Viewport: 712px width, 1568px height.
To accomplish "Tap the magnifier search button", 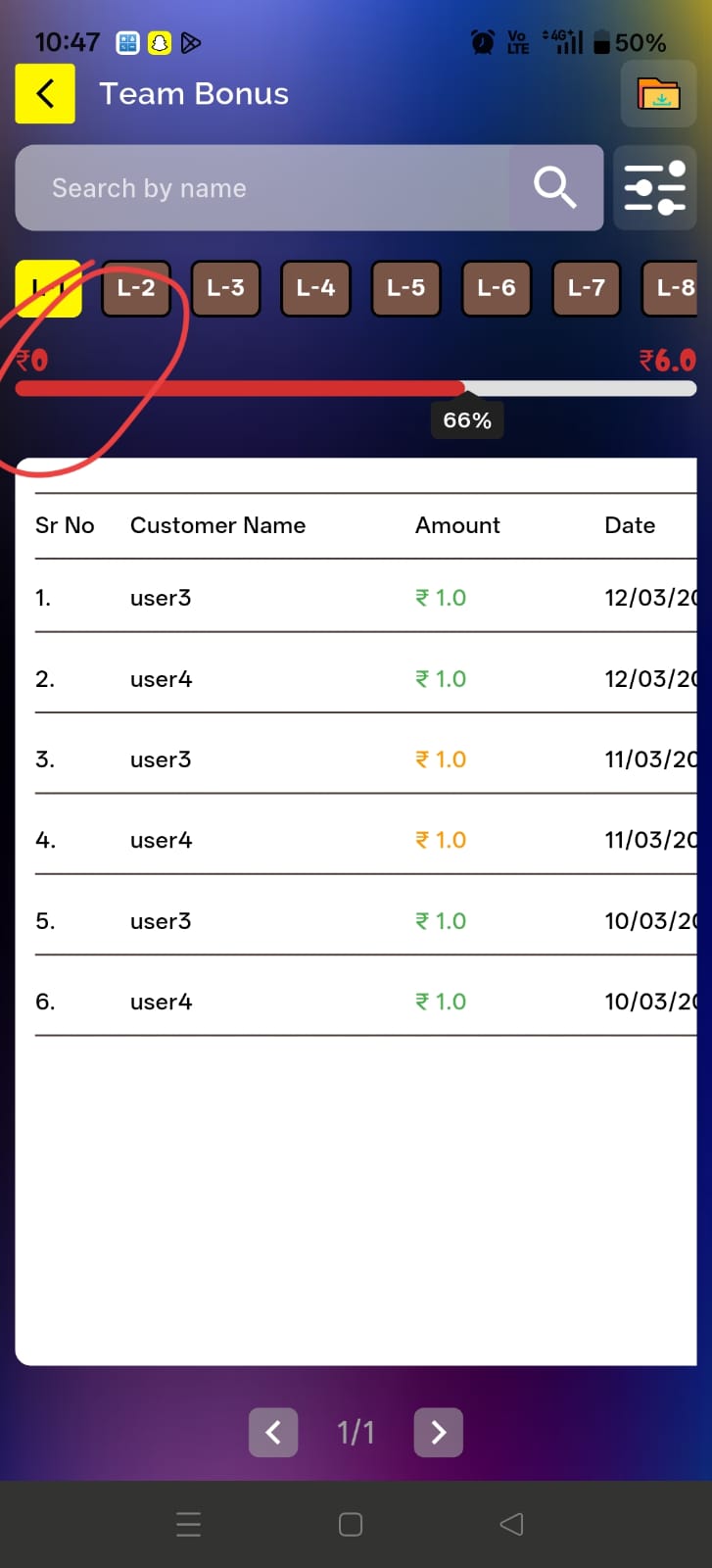I will coord(554,187).
